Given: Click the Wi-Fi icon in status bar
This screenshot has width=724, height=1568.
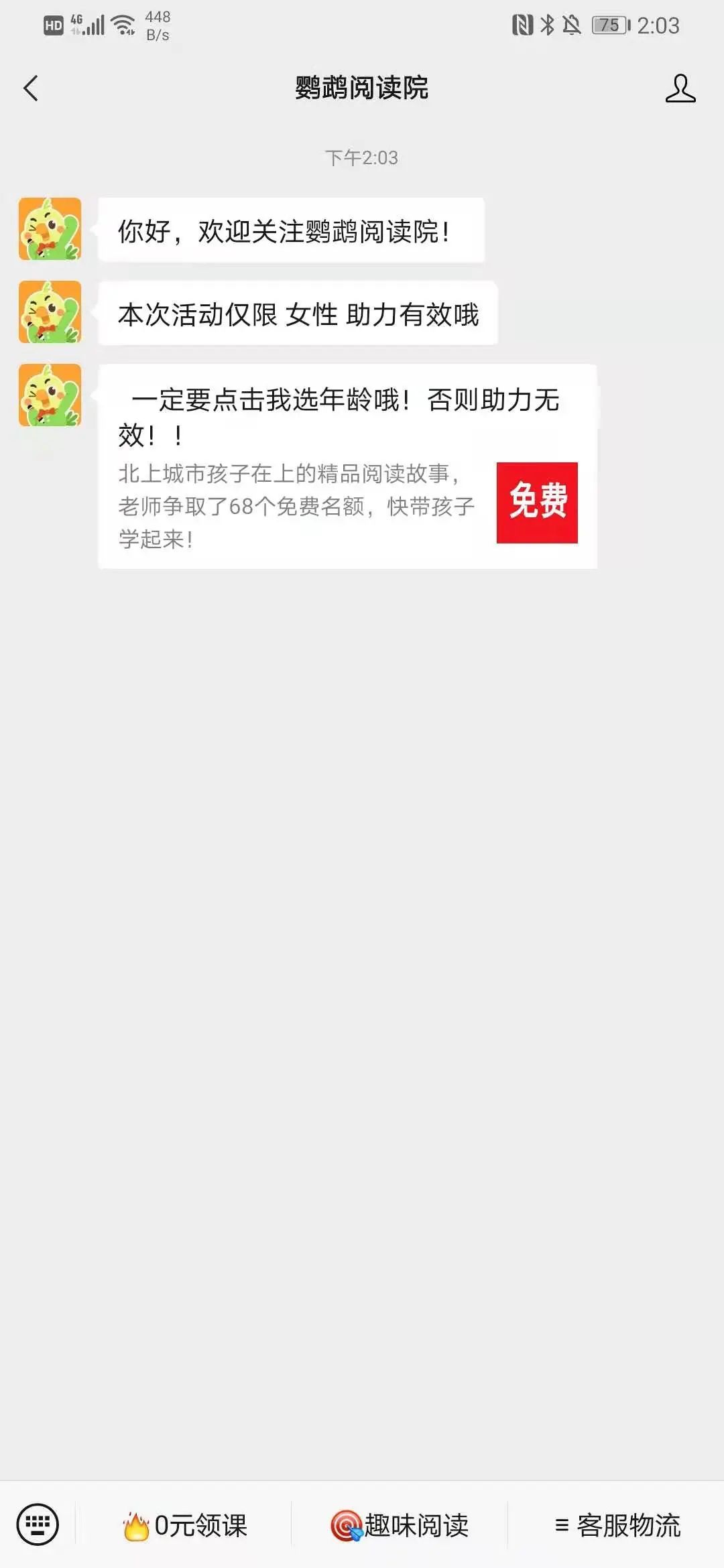Looking at the screenshot, I should pyautogui.click(x=123, y=25).
